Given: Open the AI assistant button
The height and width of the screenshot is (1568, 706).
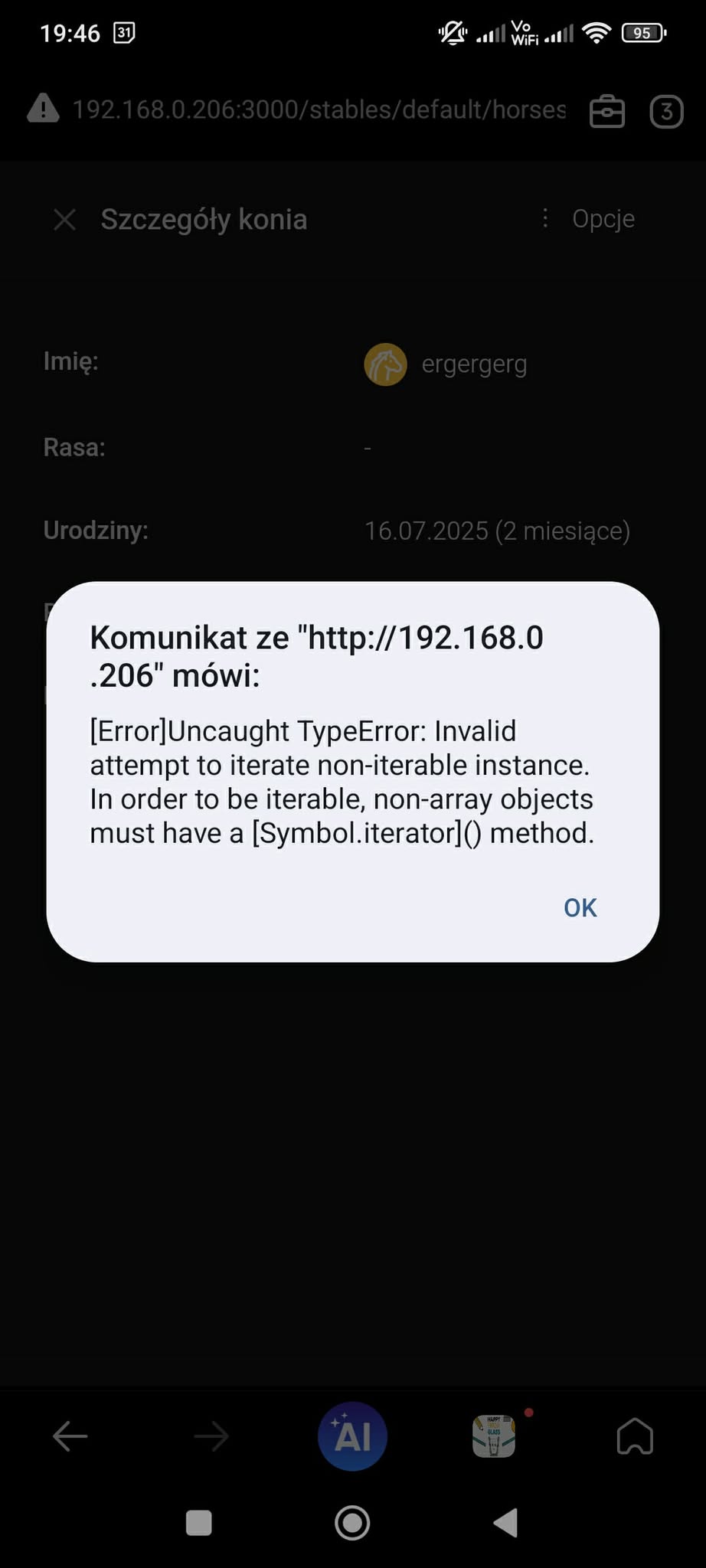Looking at the screenshot, I should click(352, 1436).
